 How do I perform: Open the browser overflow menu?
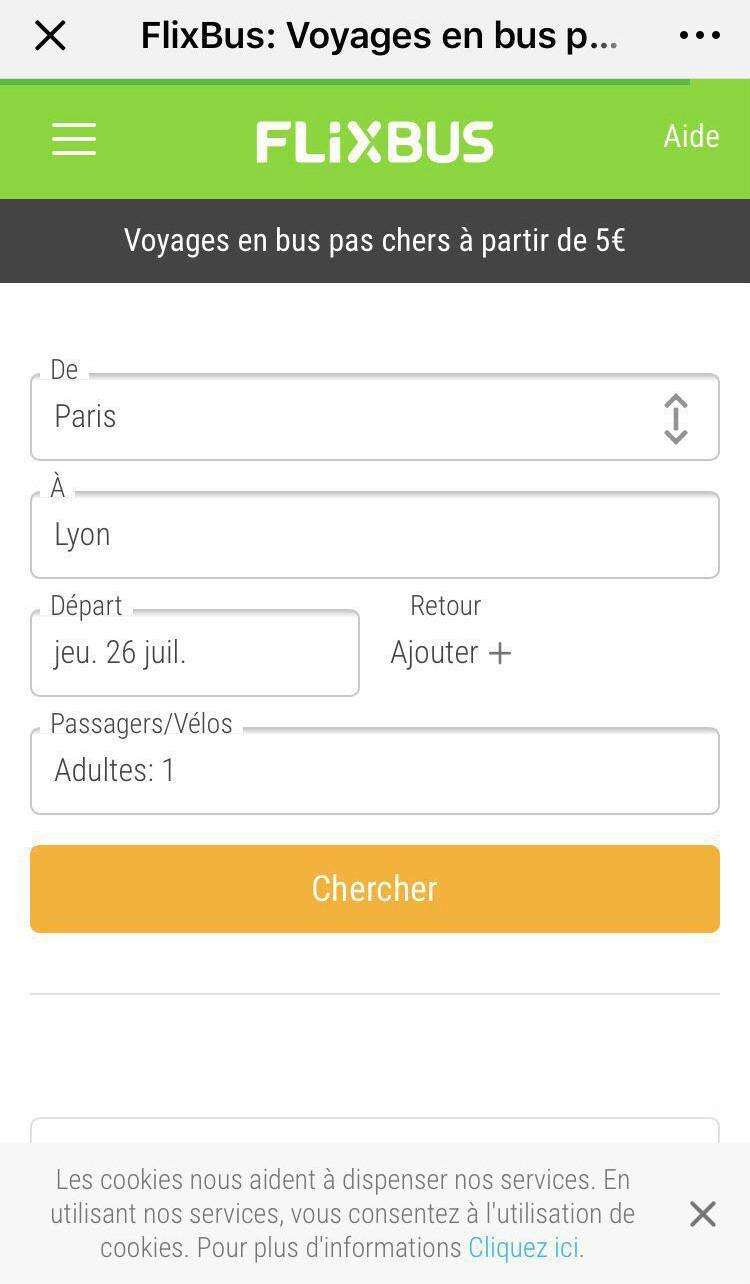(x=699, y=36)
